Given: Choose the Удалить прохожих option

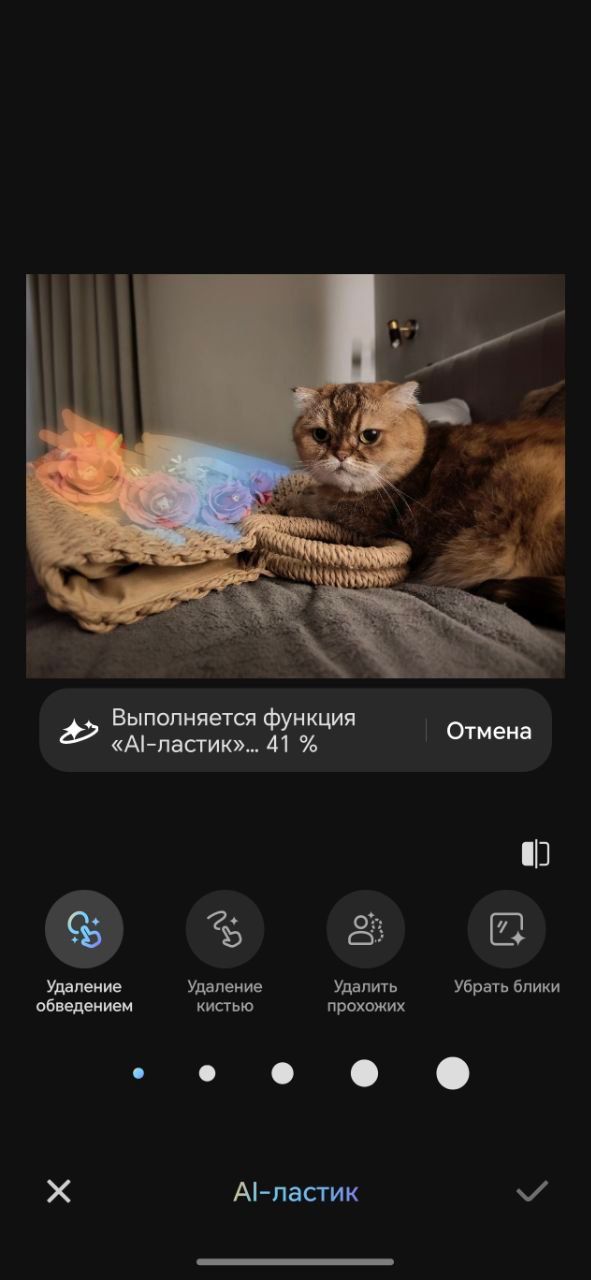Looking at the screenshot, I should pyautogui.click(x=366, y=929).
